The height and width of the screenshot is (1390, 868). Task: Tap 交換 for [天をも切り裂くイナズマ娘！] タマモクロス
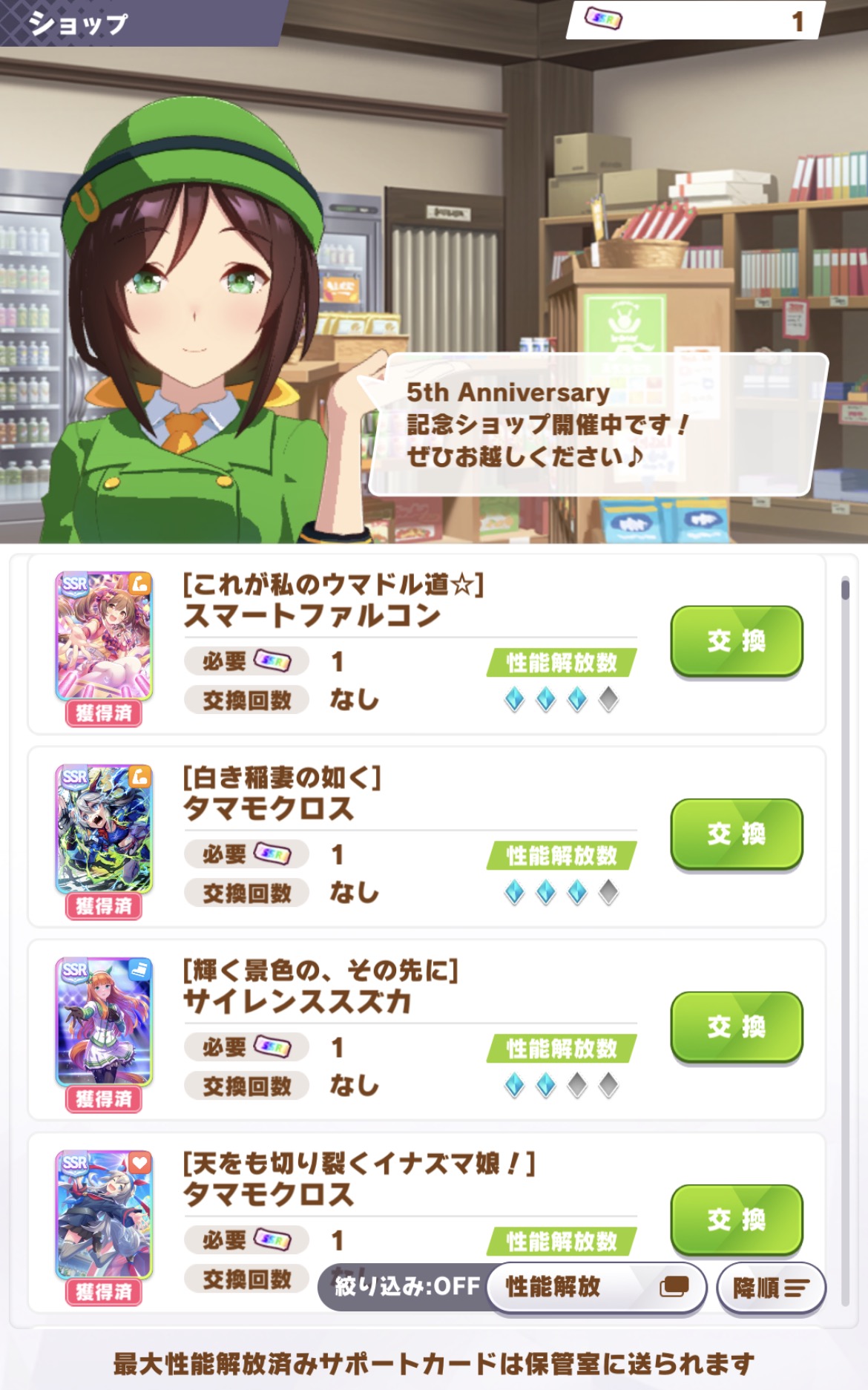click(x=736, y=1219)
